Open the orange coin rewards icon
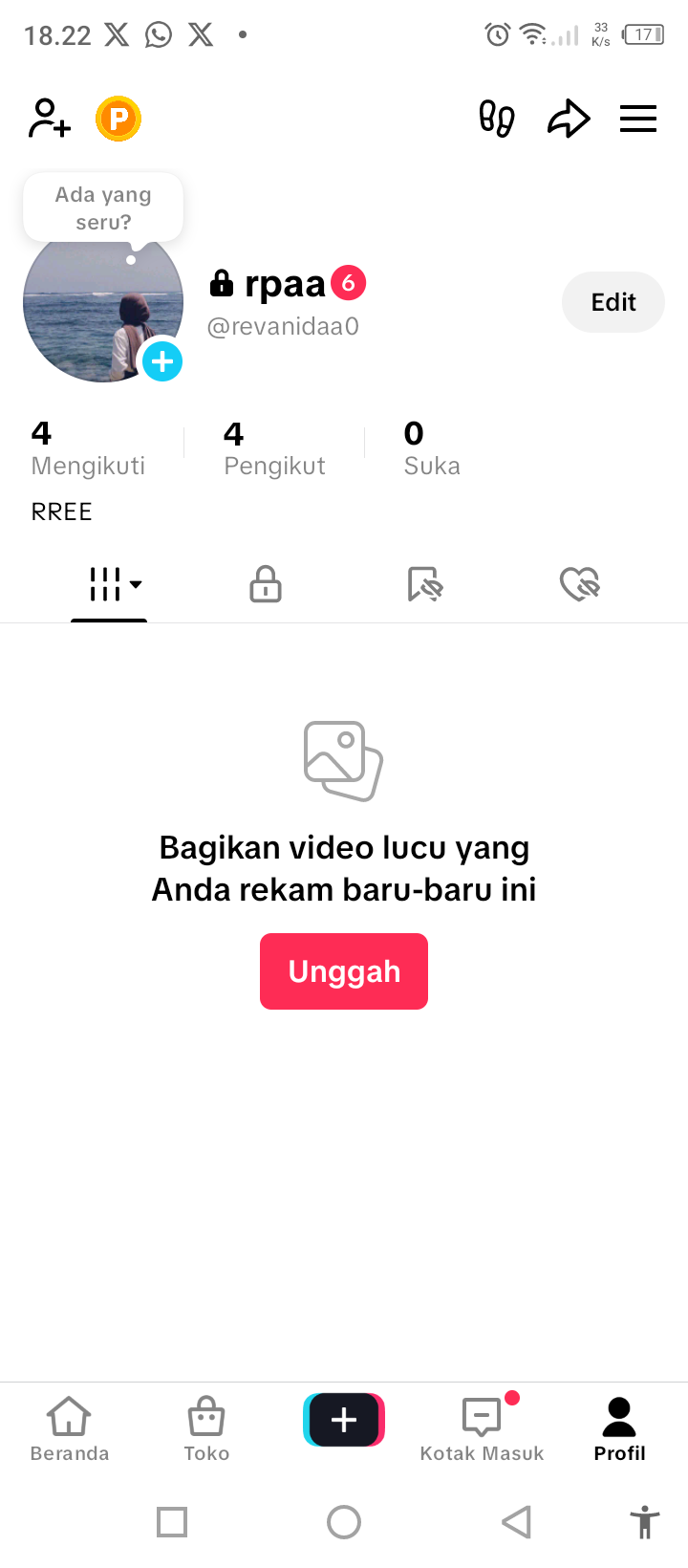This screenshot has height=1568, width=688. (x=118, y=119)
